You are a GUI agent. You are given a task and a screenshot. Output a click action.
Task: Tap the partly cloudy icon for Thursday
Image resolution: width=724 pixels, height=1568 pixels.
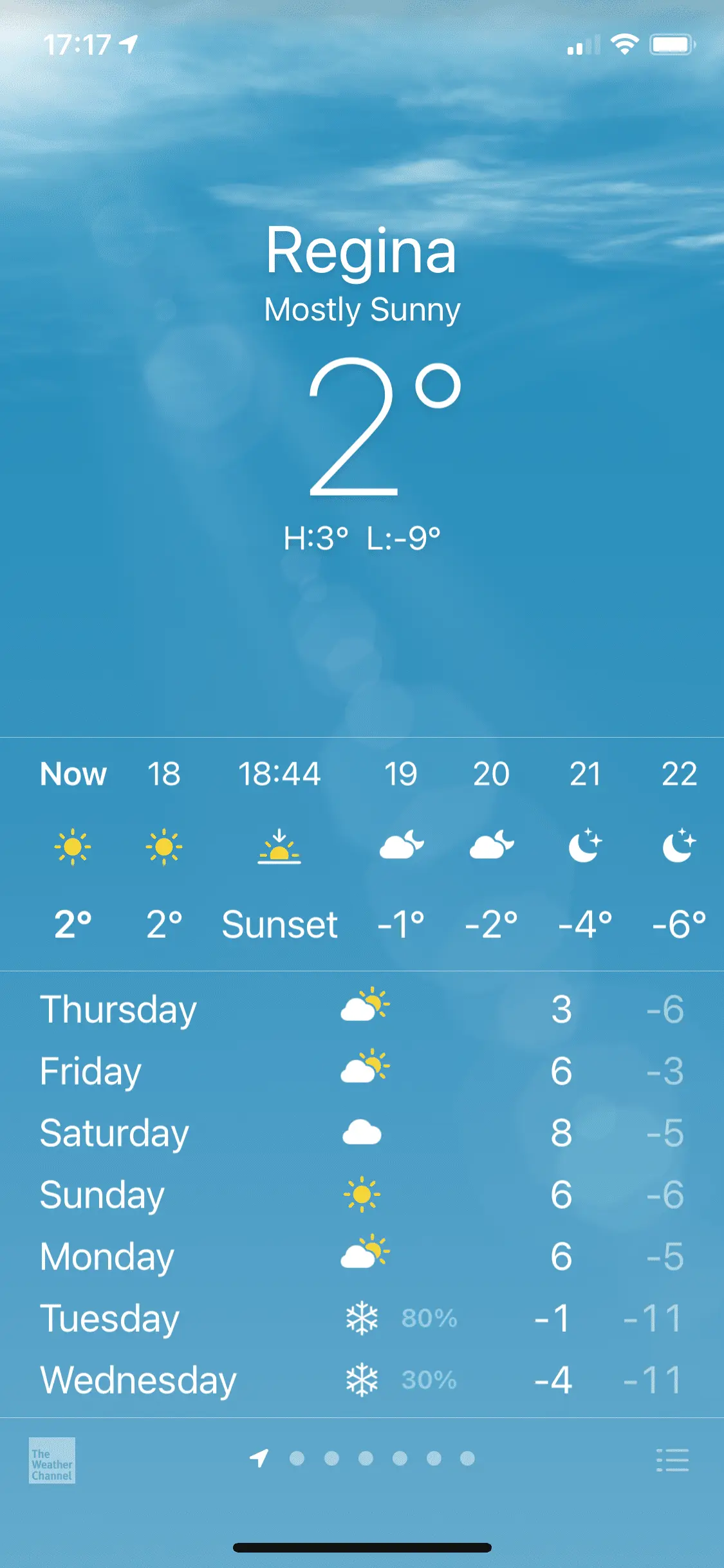pos(362,1009)
